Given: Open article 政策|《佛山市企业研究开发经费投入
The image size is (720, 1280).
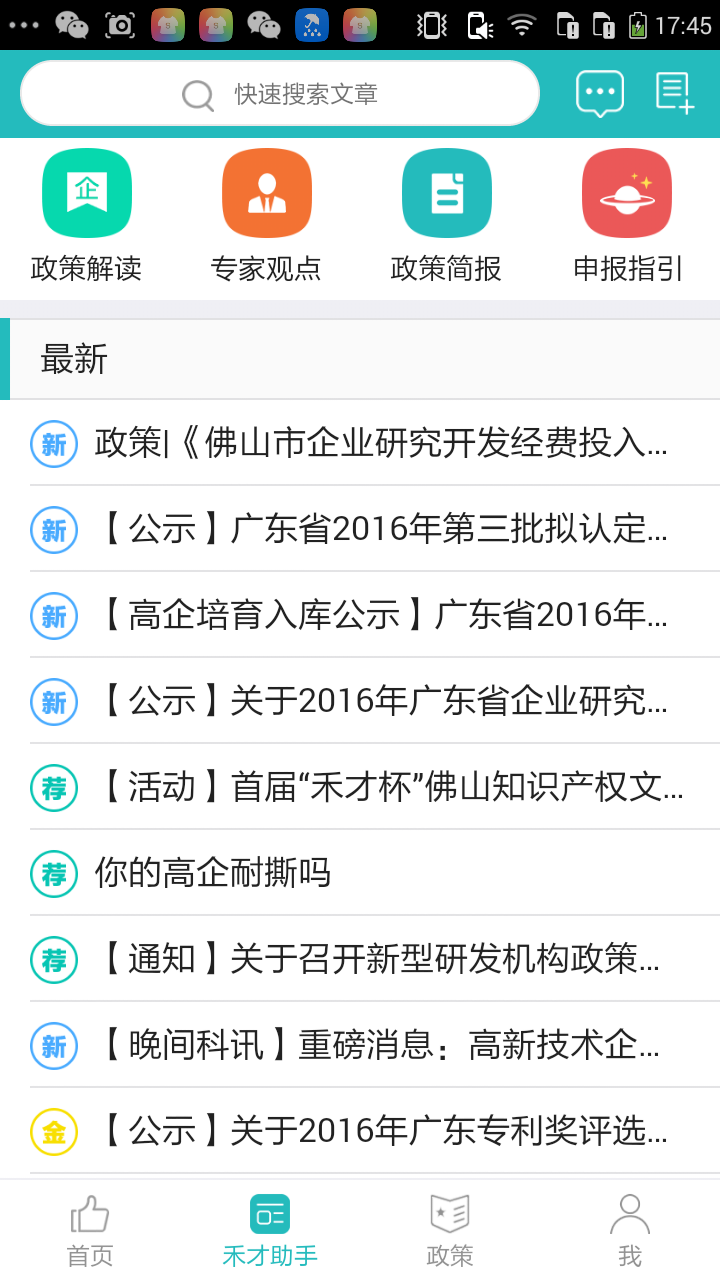Looking at the screenshot, I should pos(360,443).
